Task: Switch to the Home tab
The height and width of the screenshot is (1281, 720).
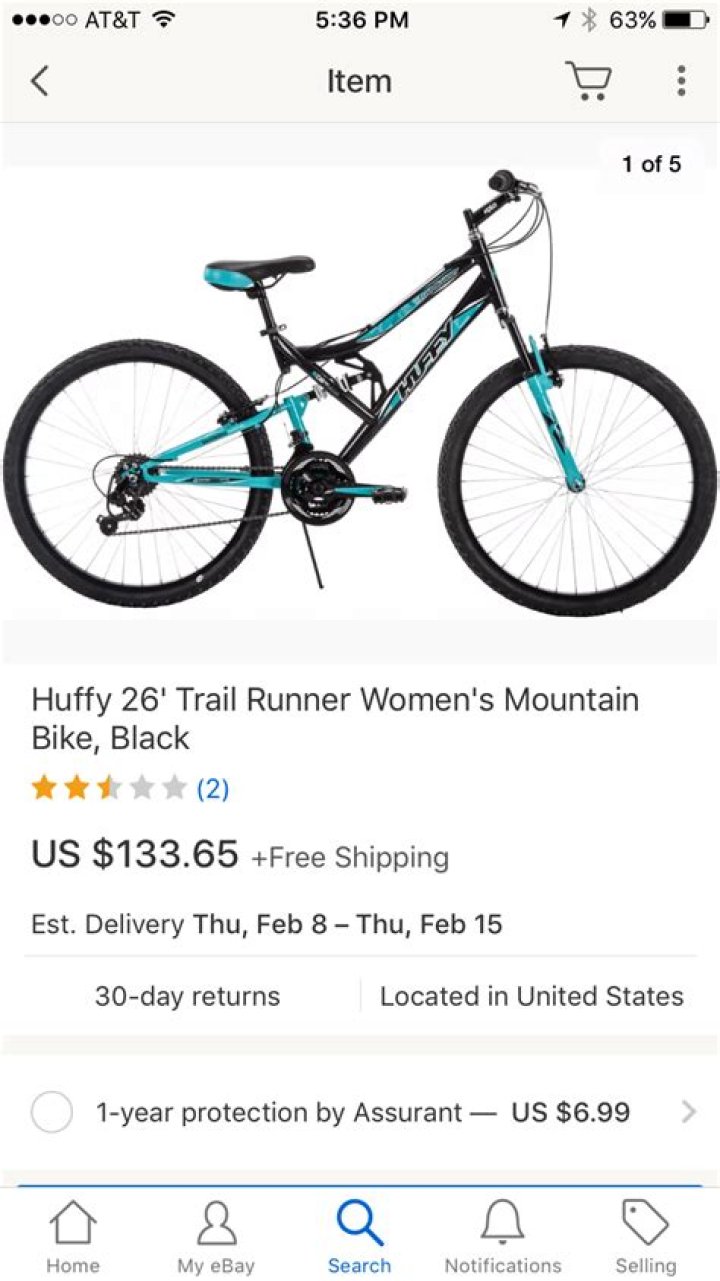Action: point(73,1238)
